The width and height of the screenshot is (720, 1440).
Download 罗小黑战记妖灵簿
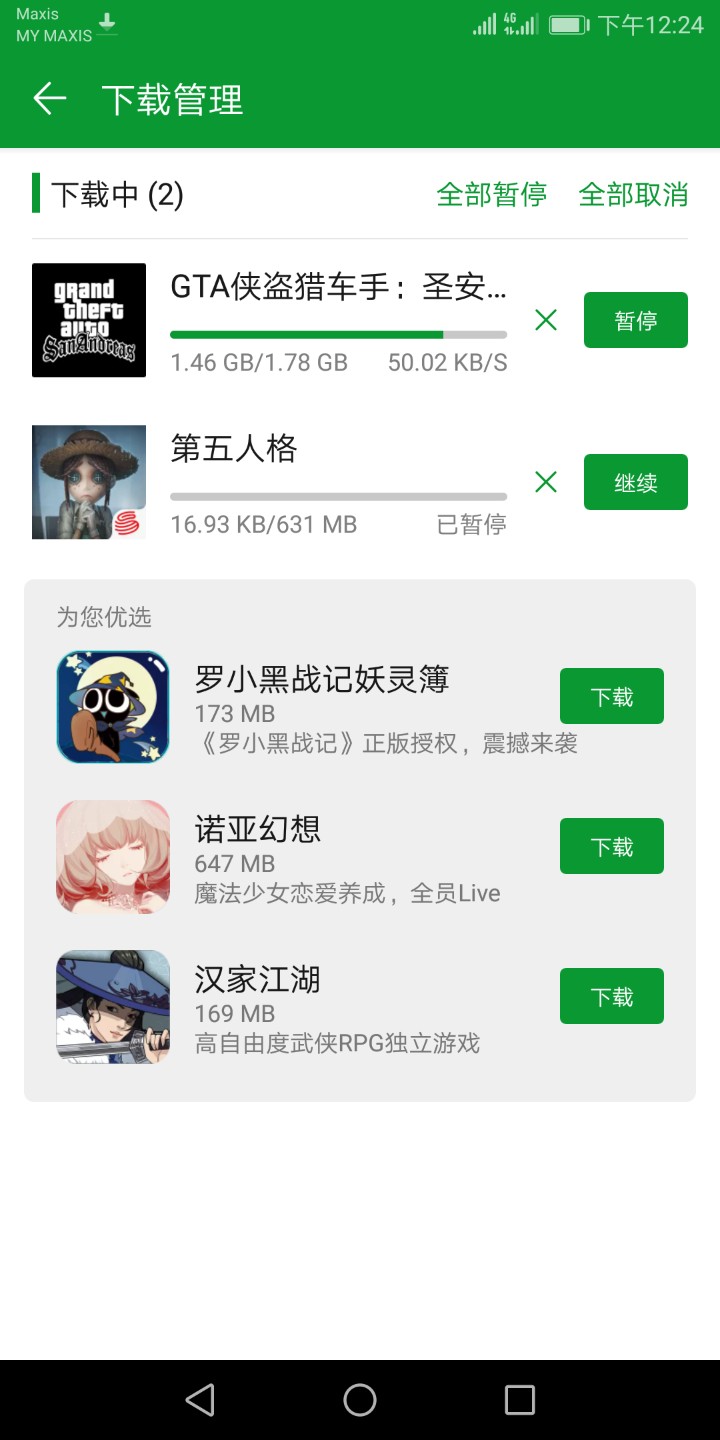tap(611, 696)
